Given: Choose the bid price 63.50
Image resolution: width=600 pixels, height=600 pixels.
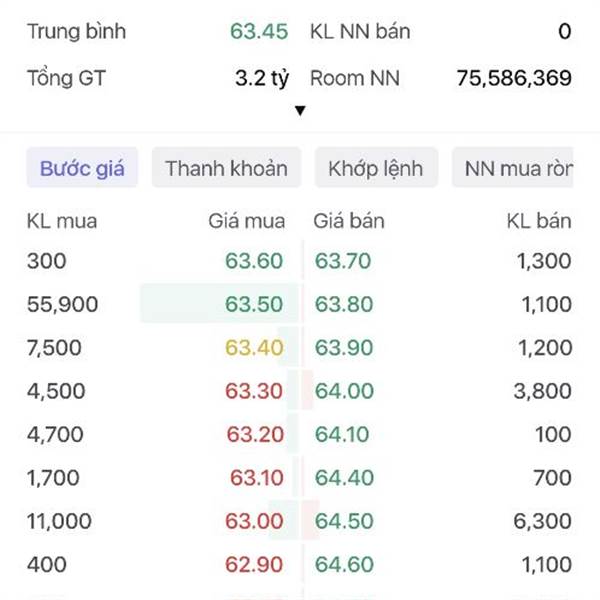Looking at the screenshot, I should tap(254, 304).
